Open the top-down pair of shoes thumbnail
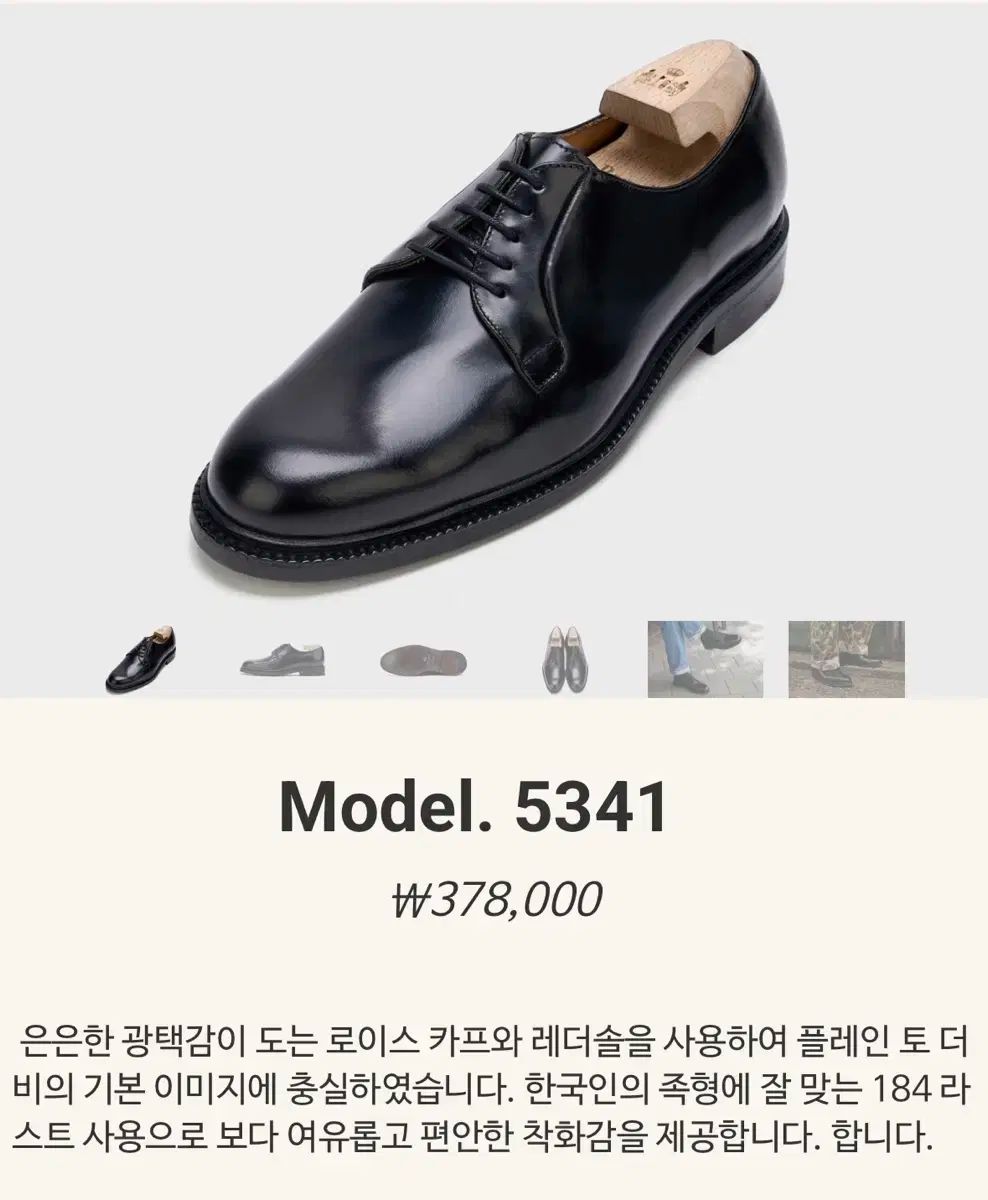 [564, 660]
